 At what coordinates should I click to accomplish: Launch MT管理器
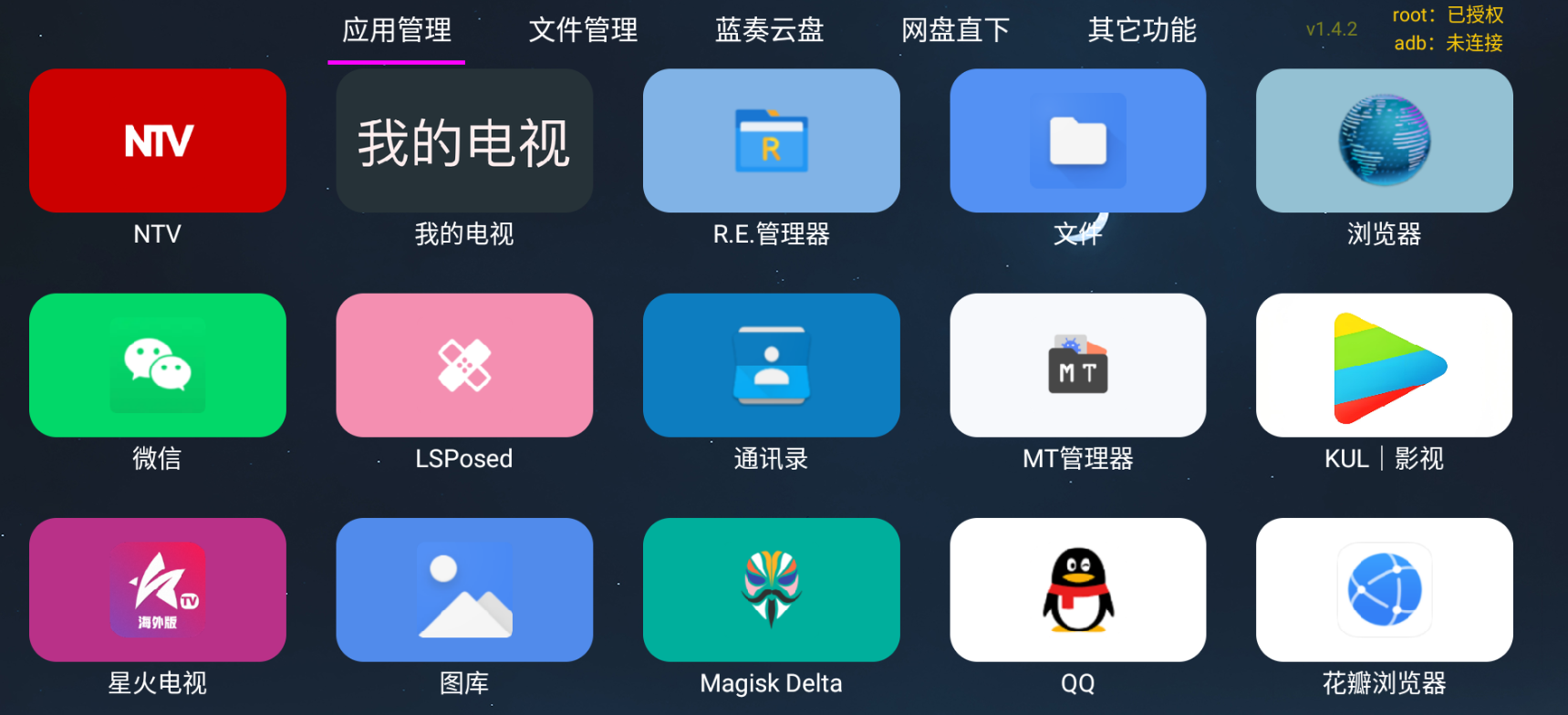pyautogui.click(x=1077, y=365)
